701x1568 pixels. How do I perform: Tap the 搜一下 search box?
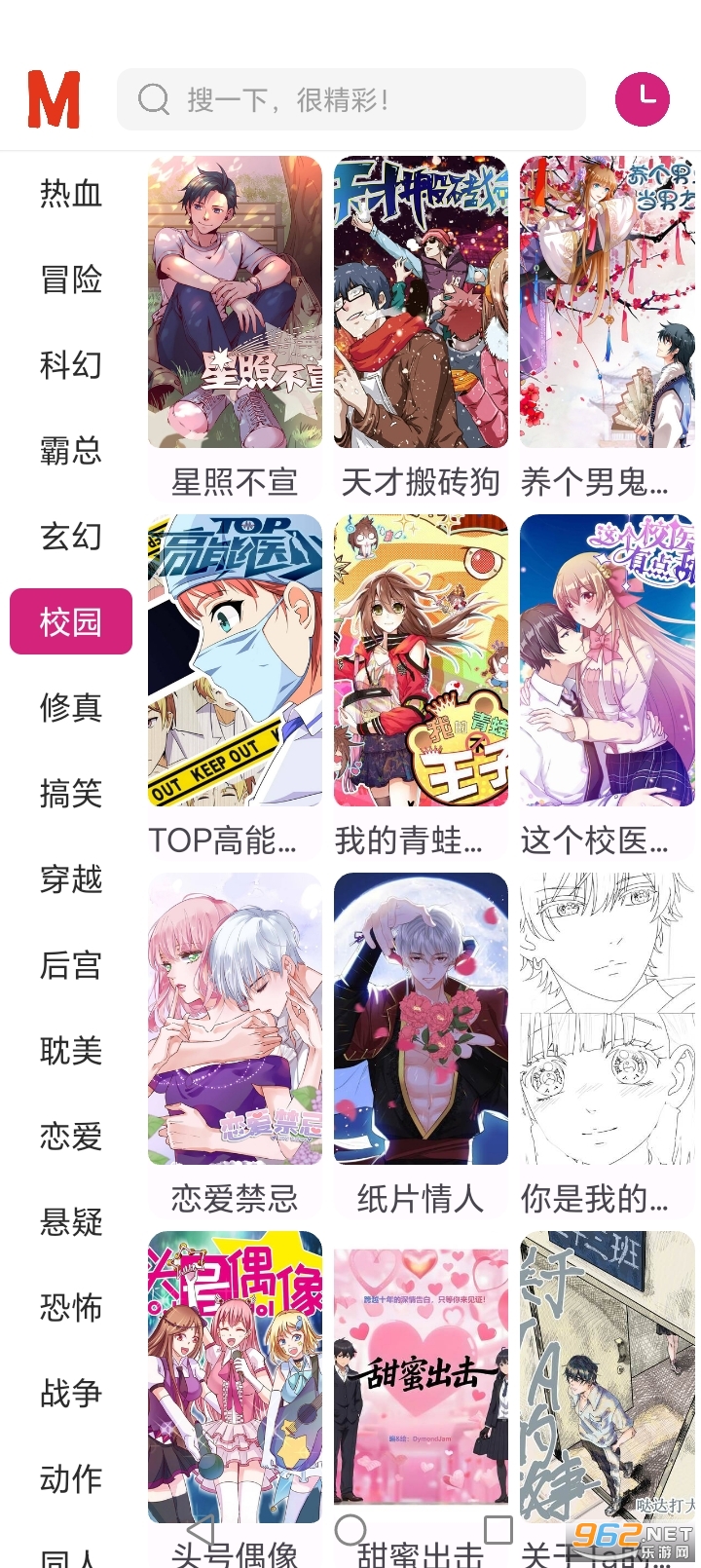point(350,99)
